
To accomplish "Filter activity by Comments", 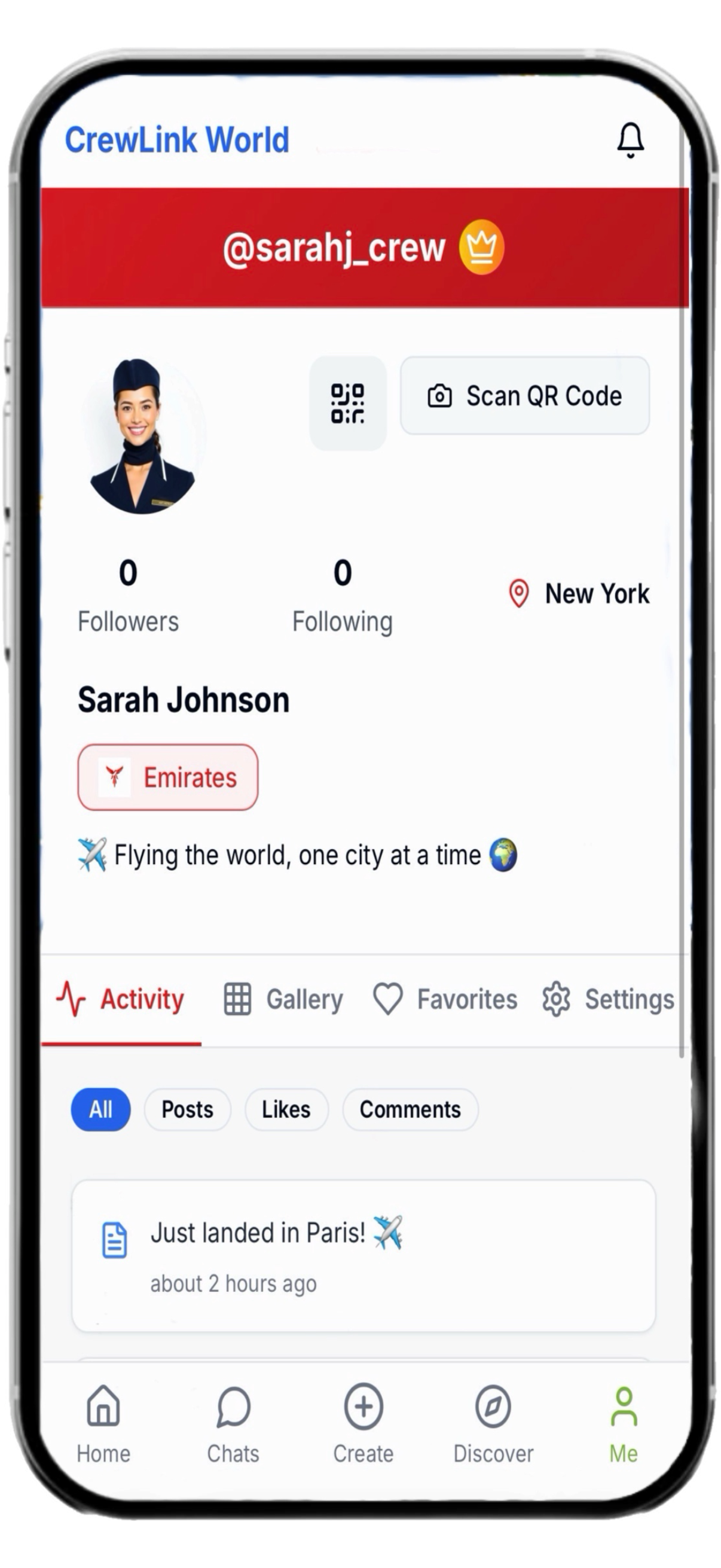I will click(410, 1109).
